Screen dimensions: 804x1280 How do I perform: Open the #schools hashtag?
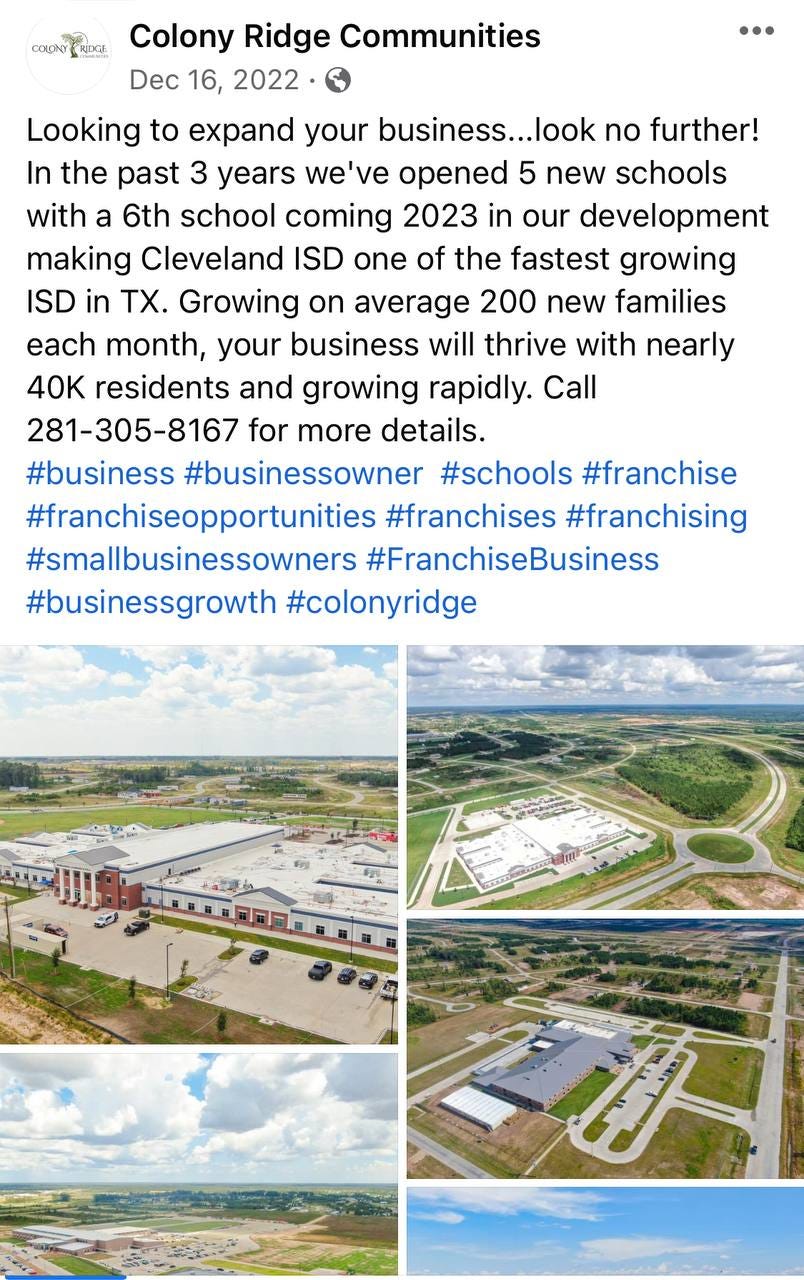506,473
